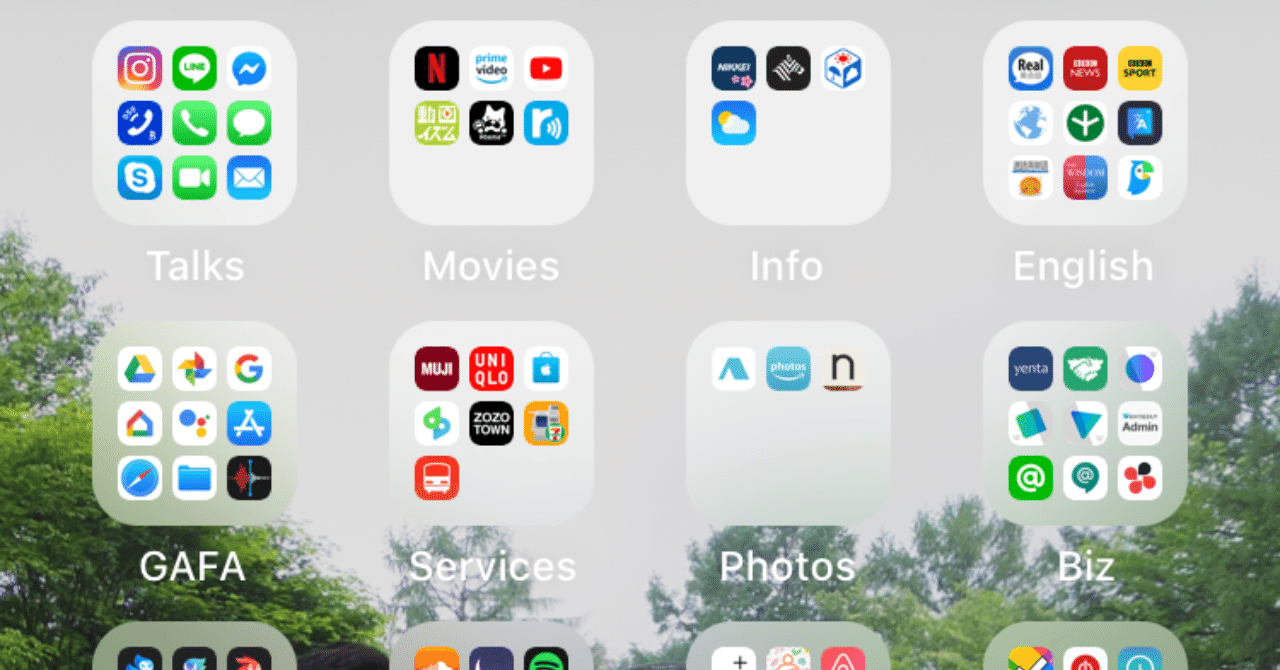Image resolution: width=1280 pixels, height=670 pixels.
Task: Open the English folder
Action: tap(1085, 123)
